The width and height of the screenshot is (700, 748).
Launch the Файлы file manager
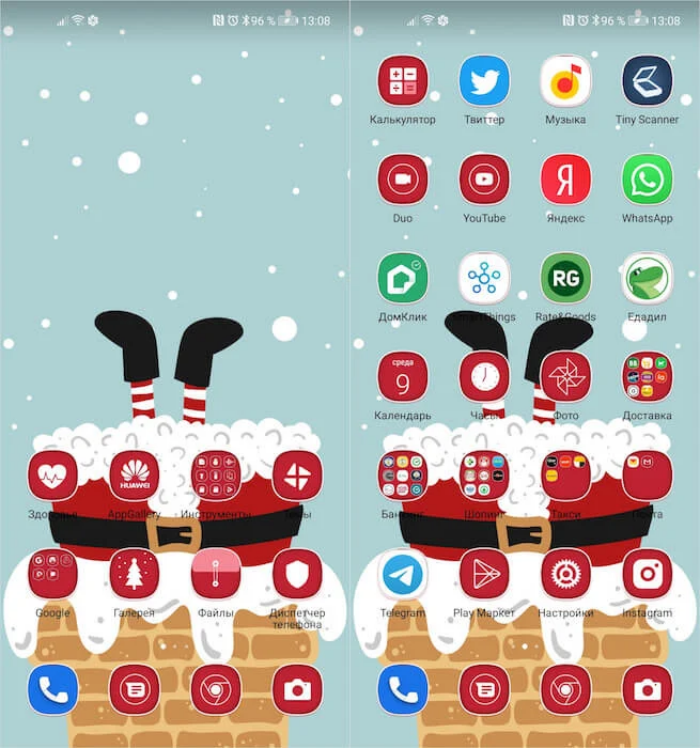(215, 574)
